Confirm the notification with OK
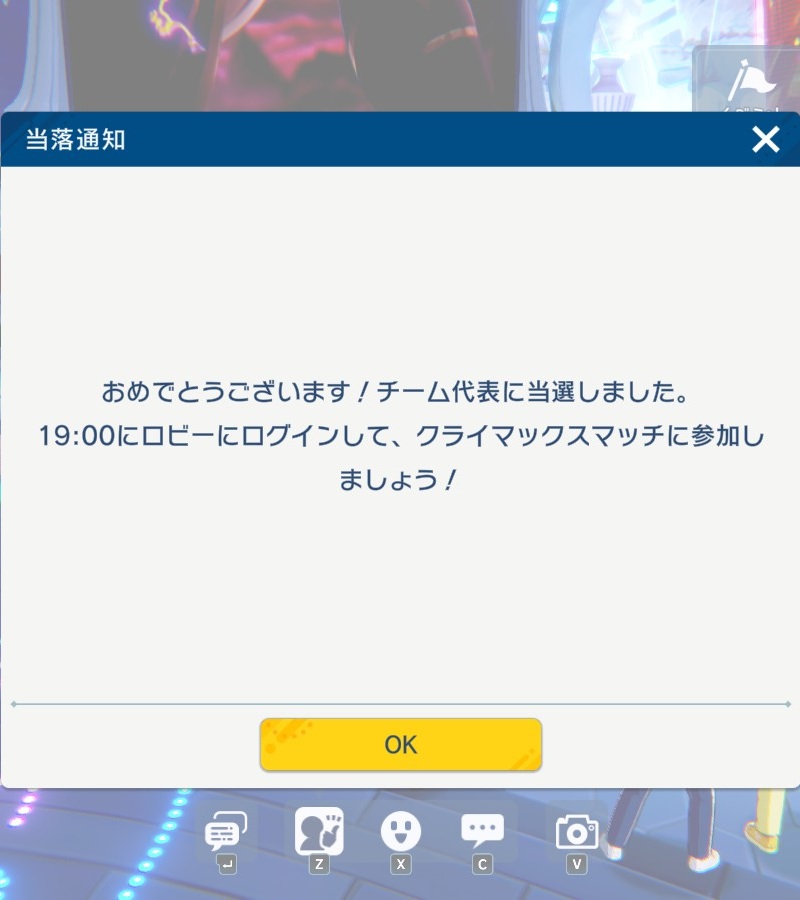Viewport: 800px width, 900px height. (x=400, y=745)
